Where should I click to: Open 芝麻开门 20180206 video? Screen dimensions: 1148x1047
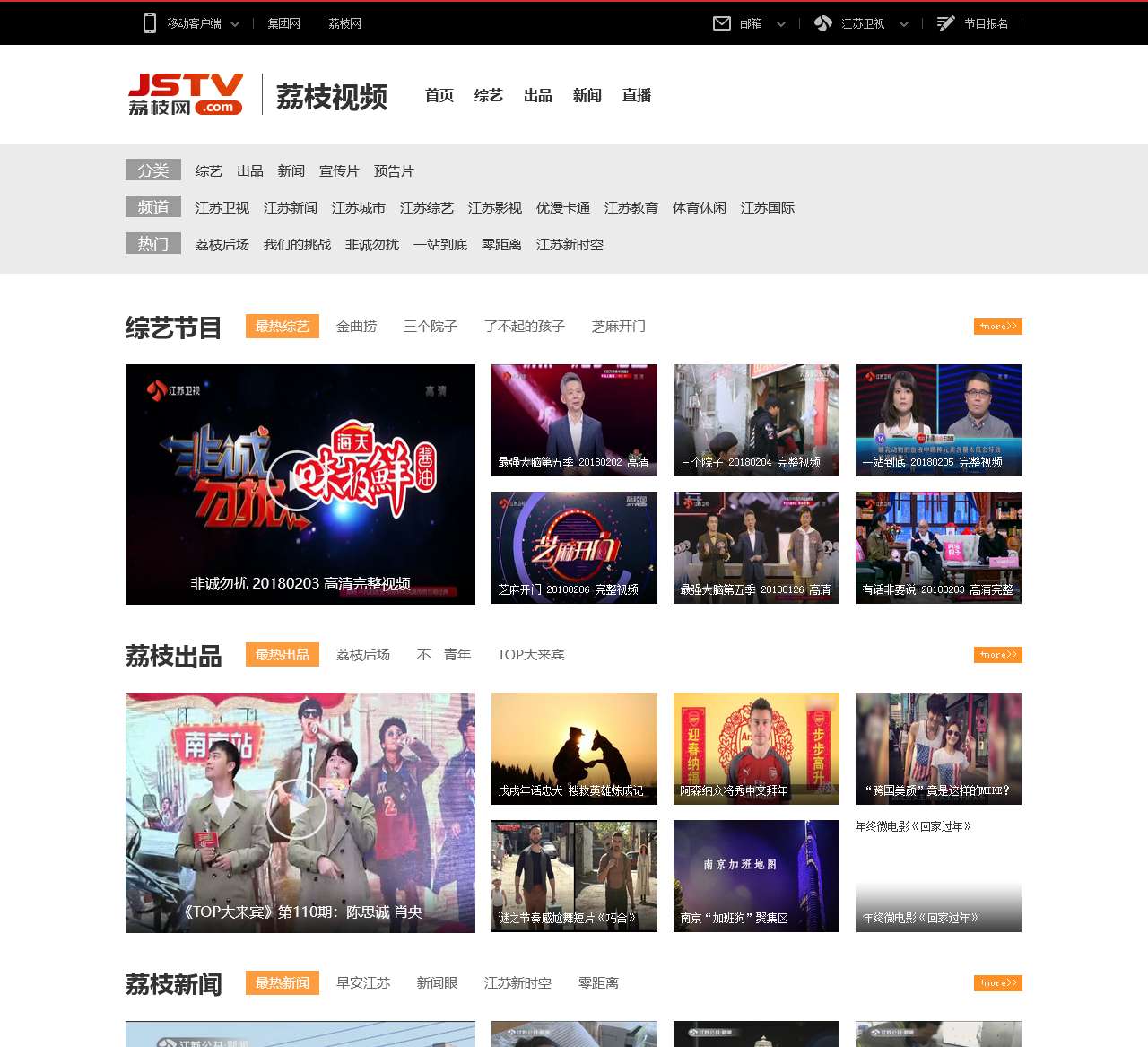574,547
